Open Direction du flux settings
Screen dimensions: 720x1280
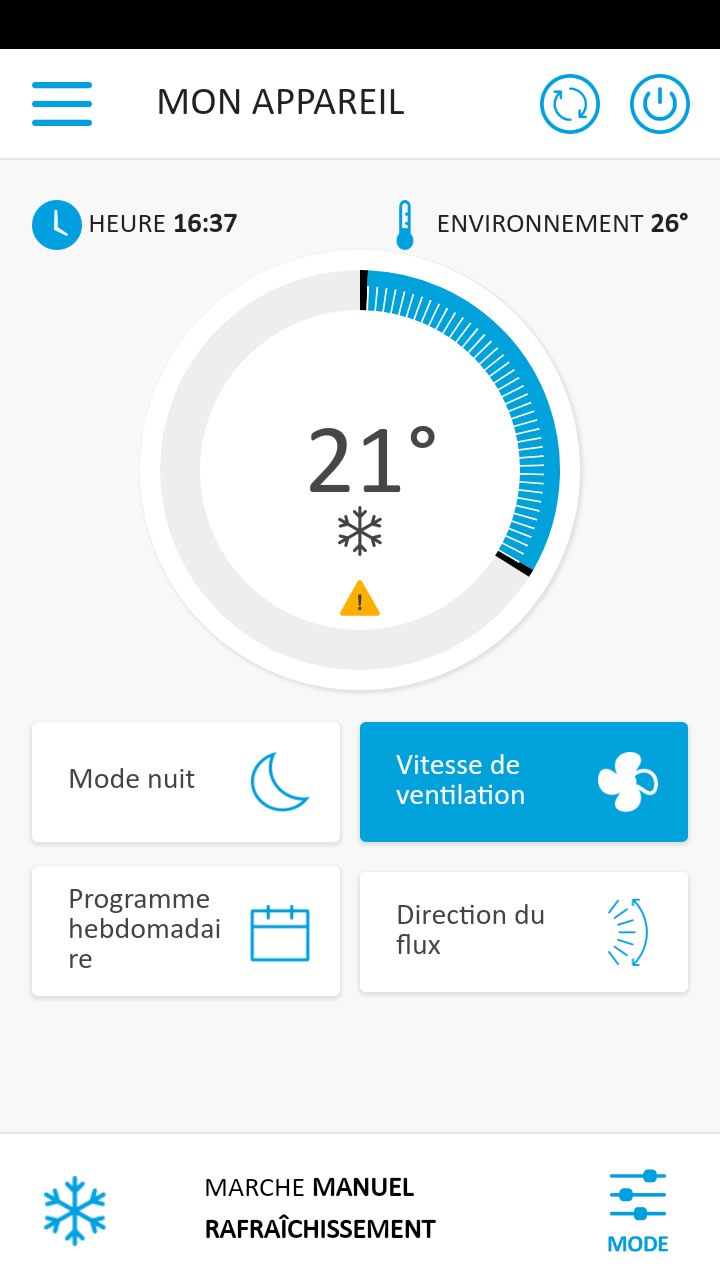click(524, 931)
